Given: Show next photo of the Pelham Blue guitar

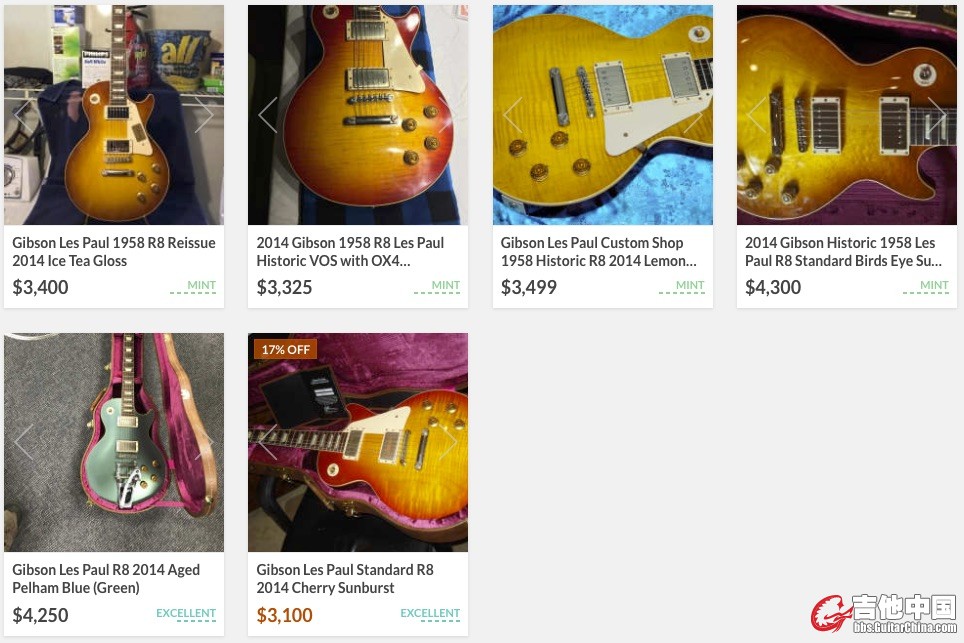Looking at the screenshot, I should [203, 442].
